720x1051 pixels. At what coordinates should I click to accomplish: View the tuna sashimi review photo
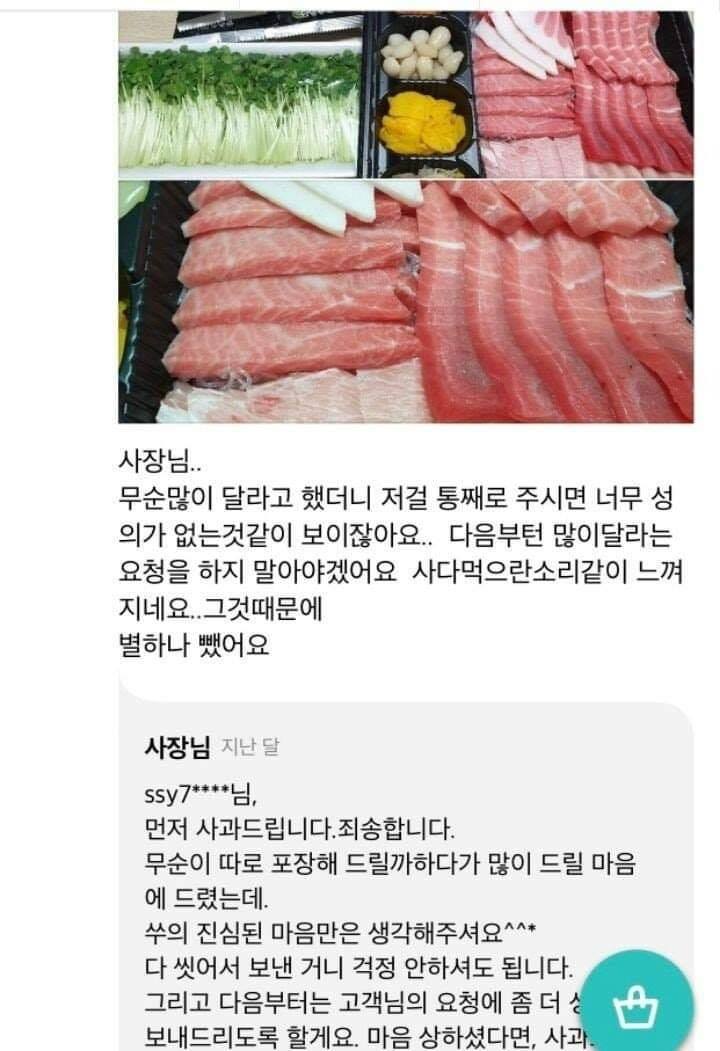(406, 302)
